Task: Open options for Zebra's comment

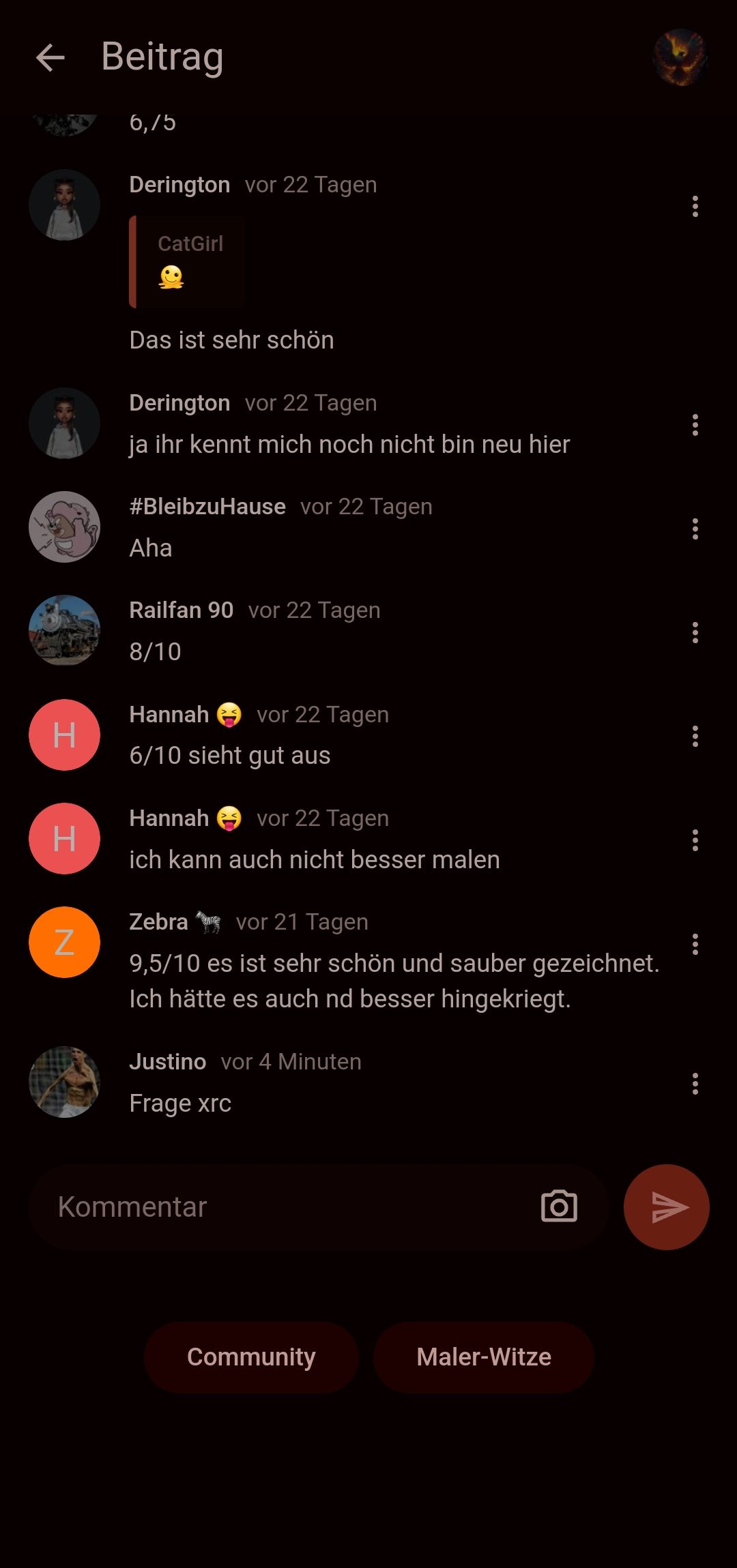Action: click(695, 944)
